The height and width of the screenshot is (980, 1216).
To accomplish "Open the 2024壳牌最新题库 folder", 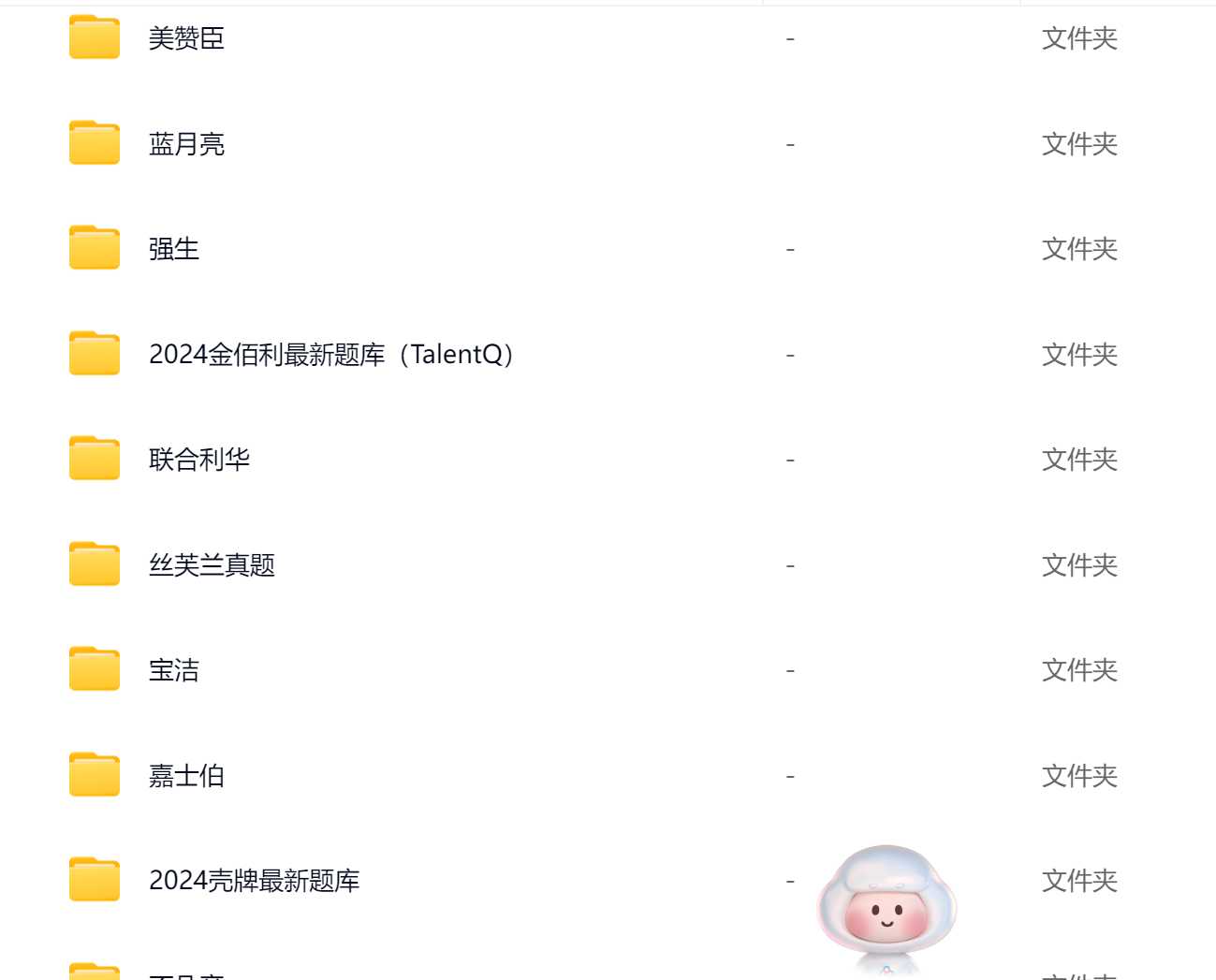I will click(x=254, y=881).
